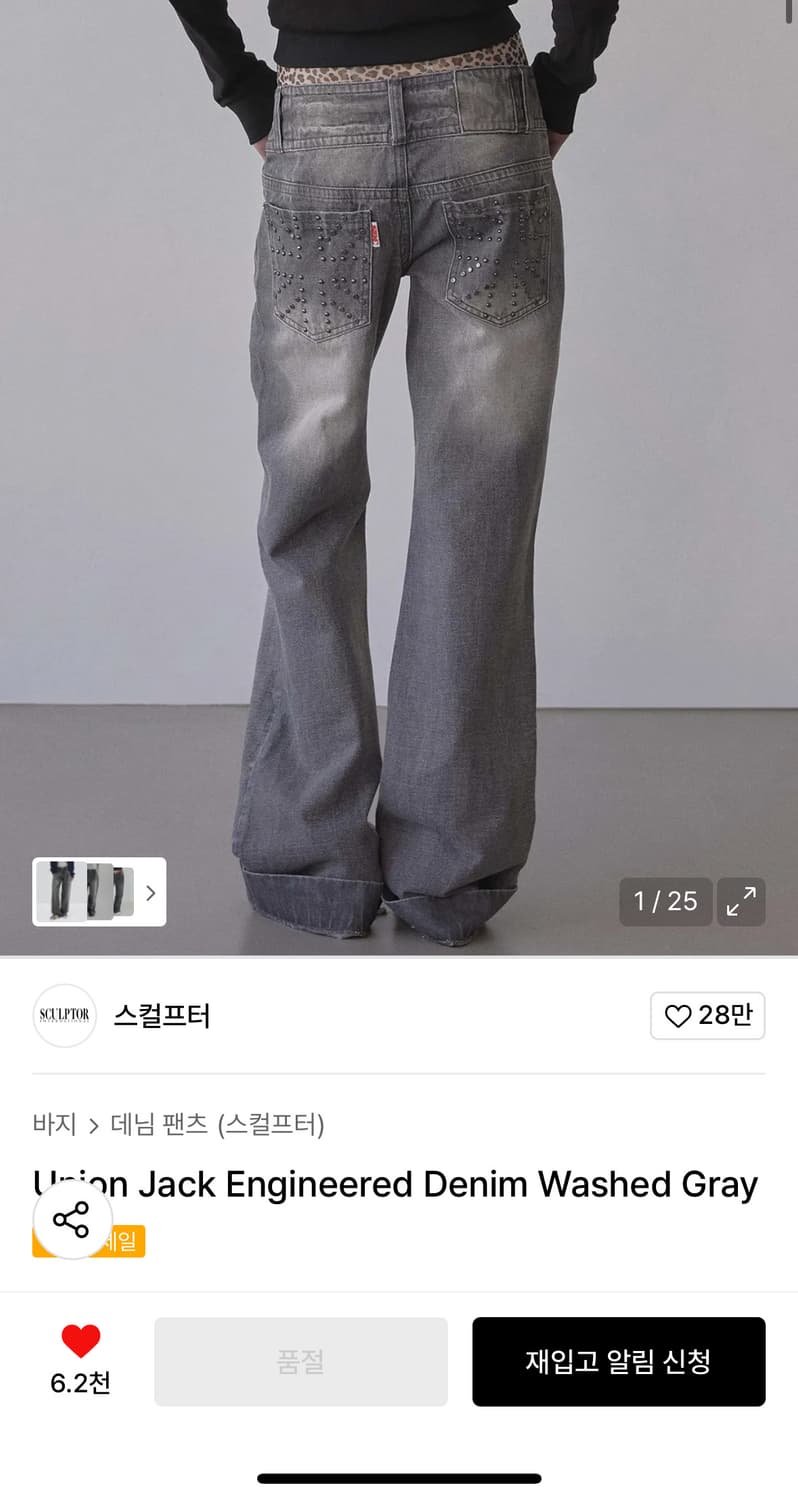The height and width of the screenshot is (1500, 798).
Task: Open the share sheet via the share icon
Action: (71, 1220)
